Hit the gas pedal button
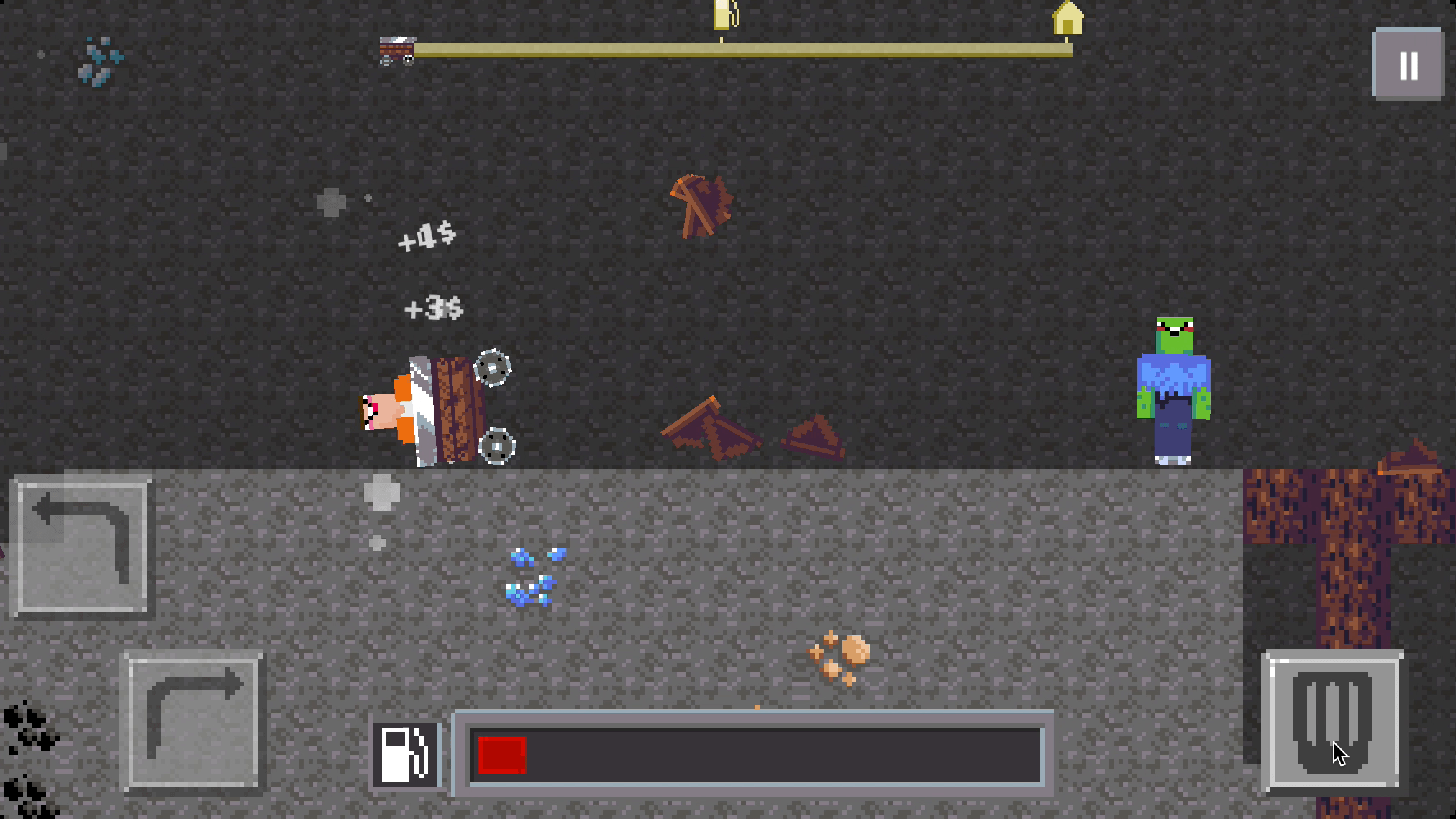This screenshot has height=819, width=1456. [1332, 720]
